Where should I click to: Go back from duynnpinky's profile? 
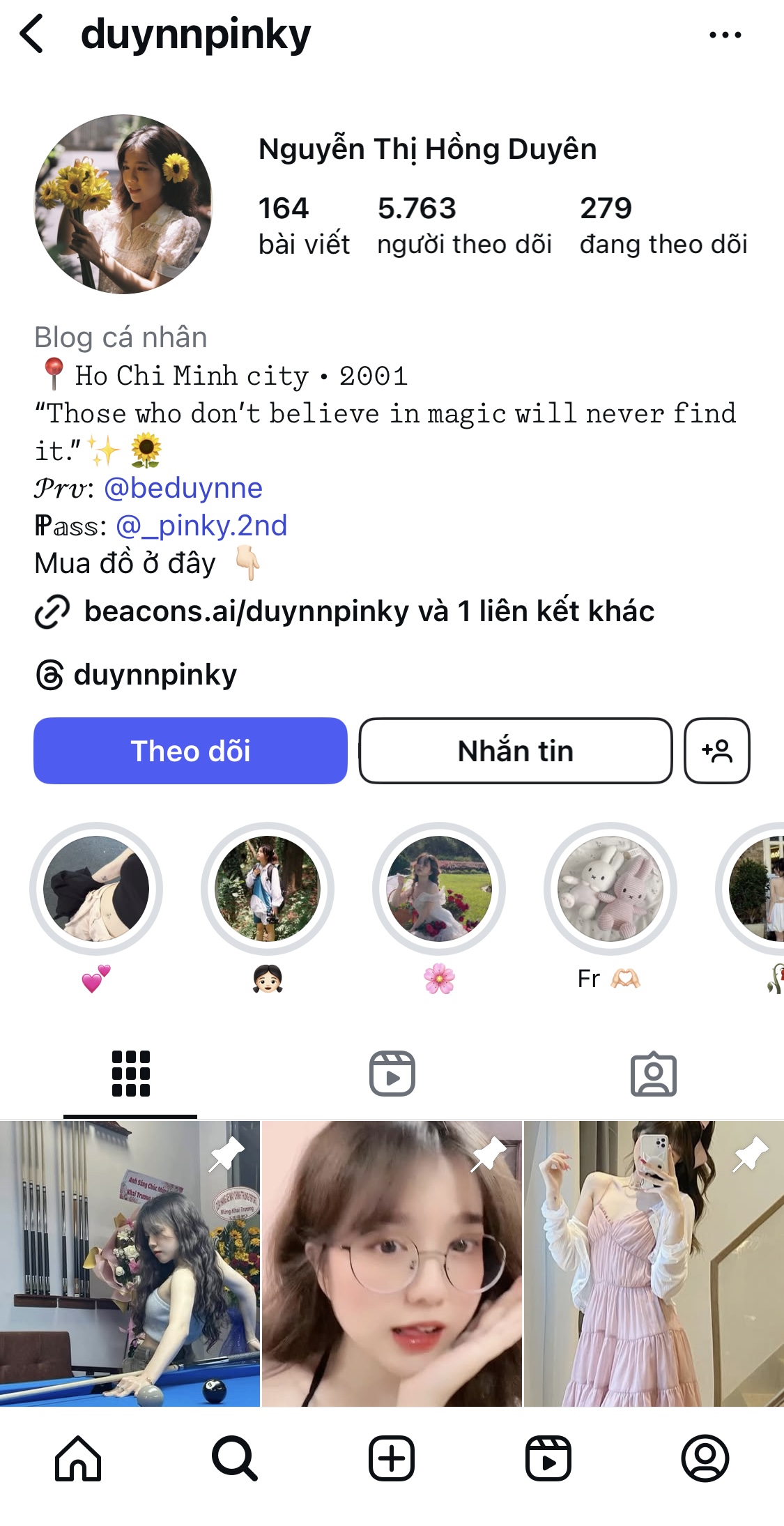coord(32,34)
